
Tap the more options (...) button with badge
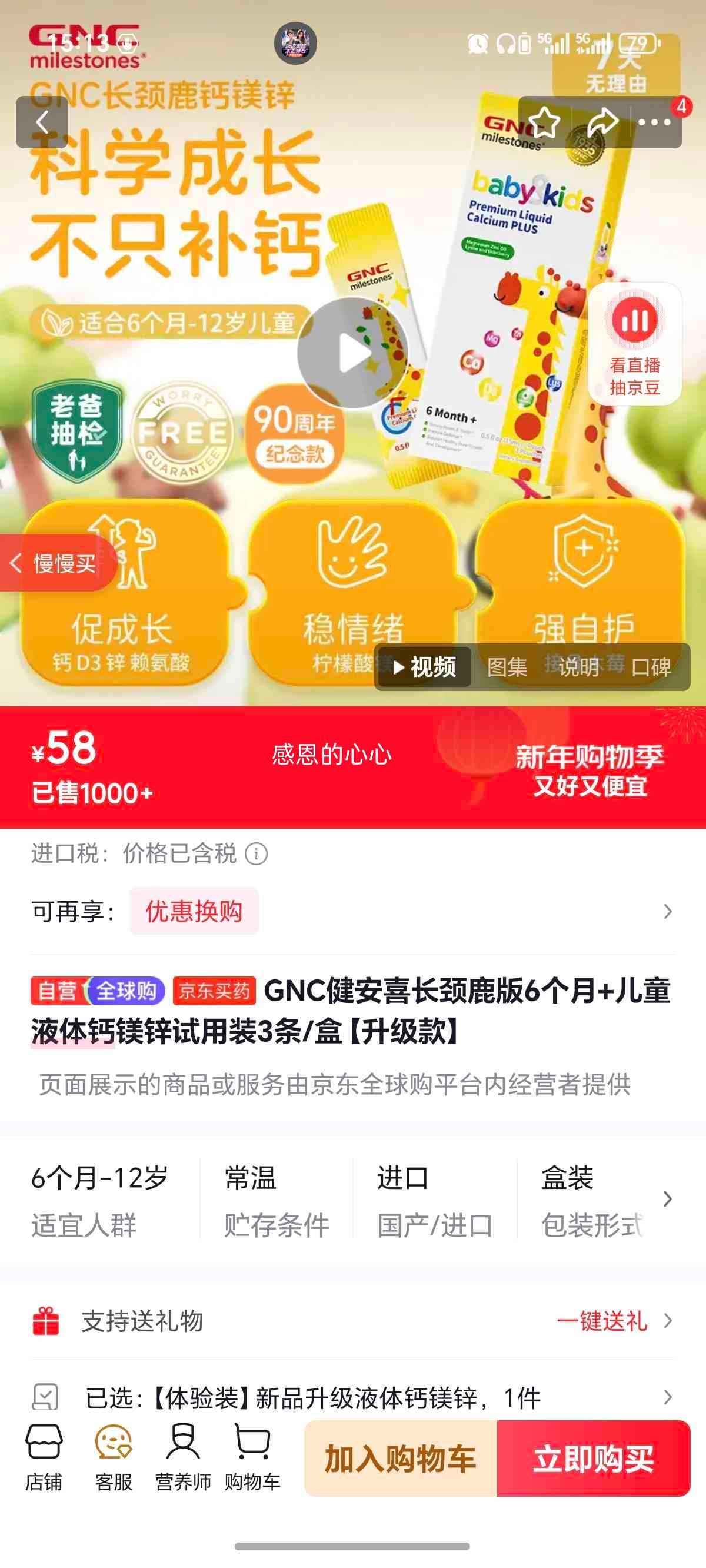coord(655,122)
